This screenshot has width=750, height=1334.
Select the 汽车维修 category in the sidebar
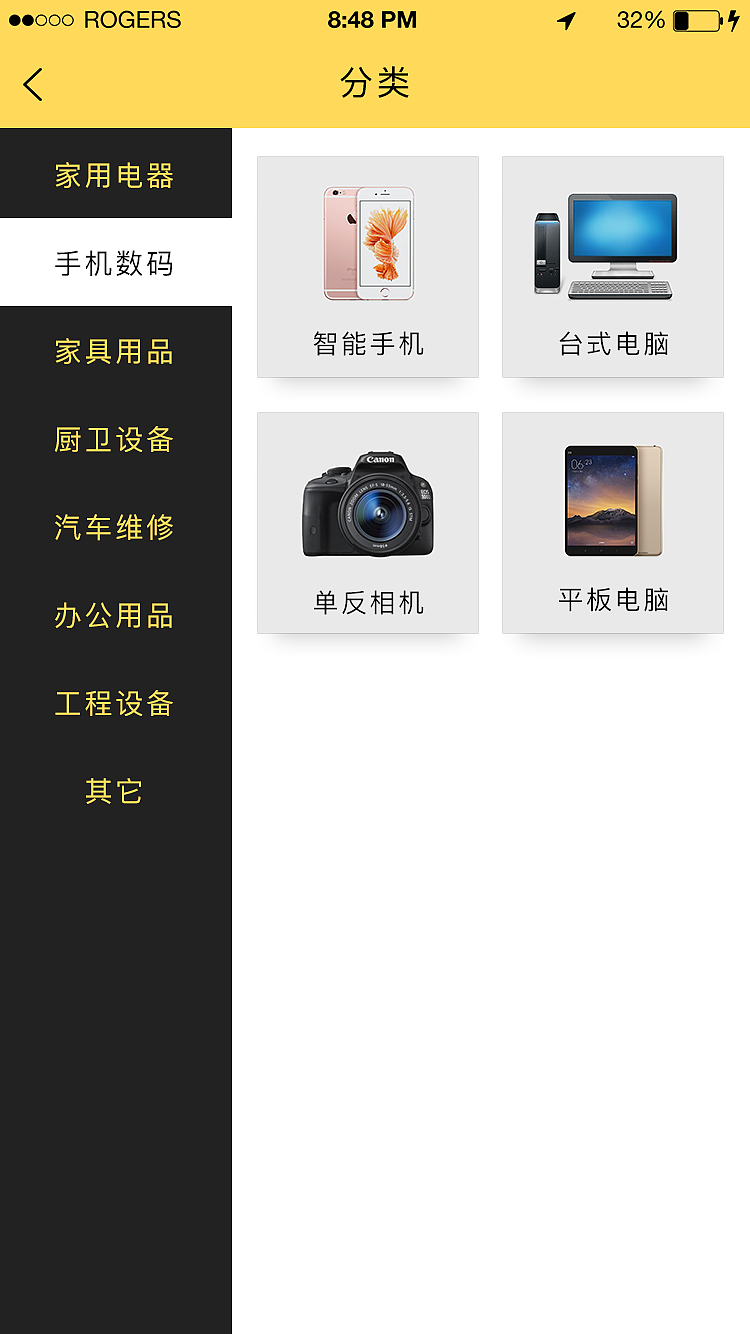(114, 527)
